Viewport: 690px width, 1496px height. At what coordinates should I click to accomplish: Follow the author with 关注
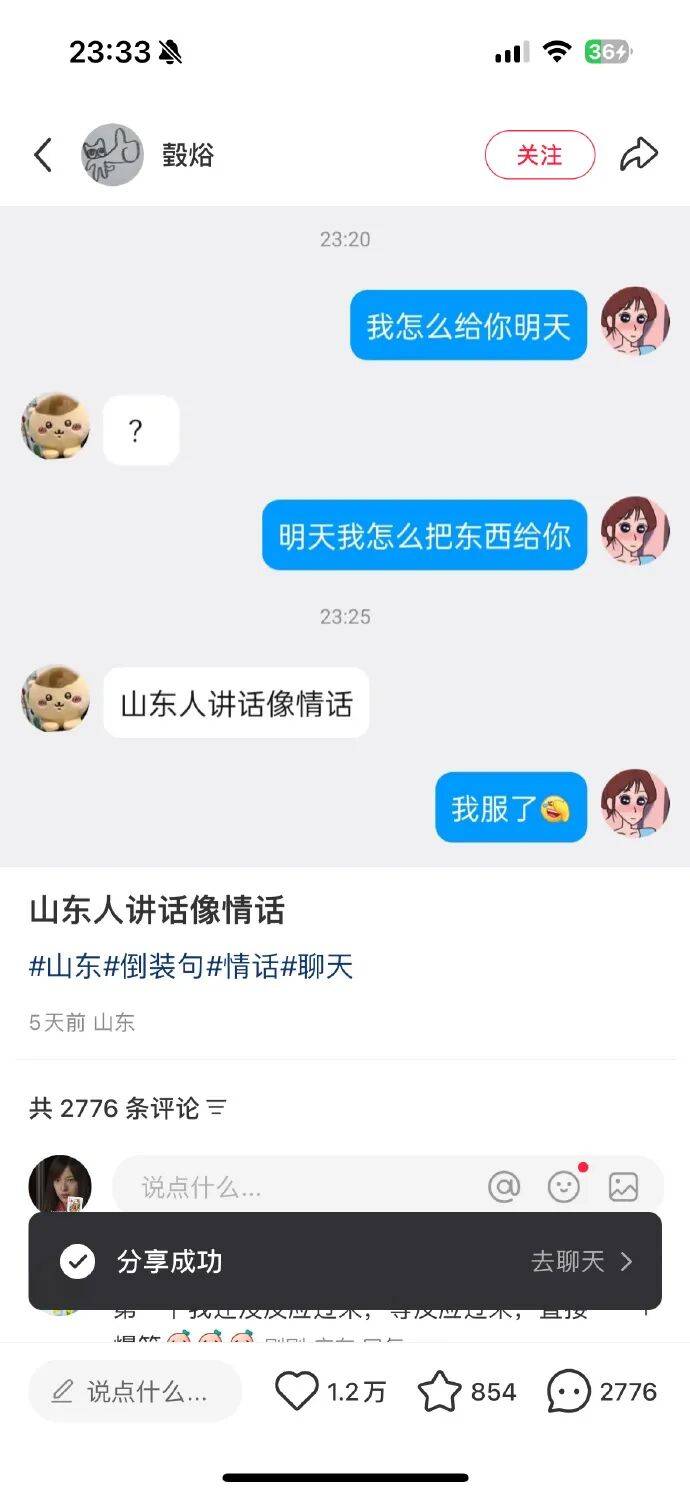coord(539,155)
